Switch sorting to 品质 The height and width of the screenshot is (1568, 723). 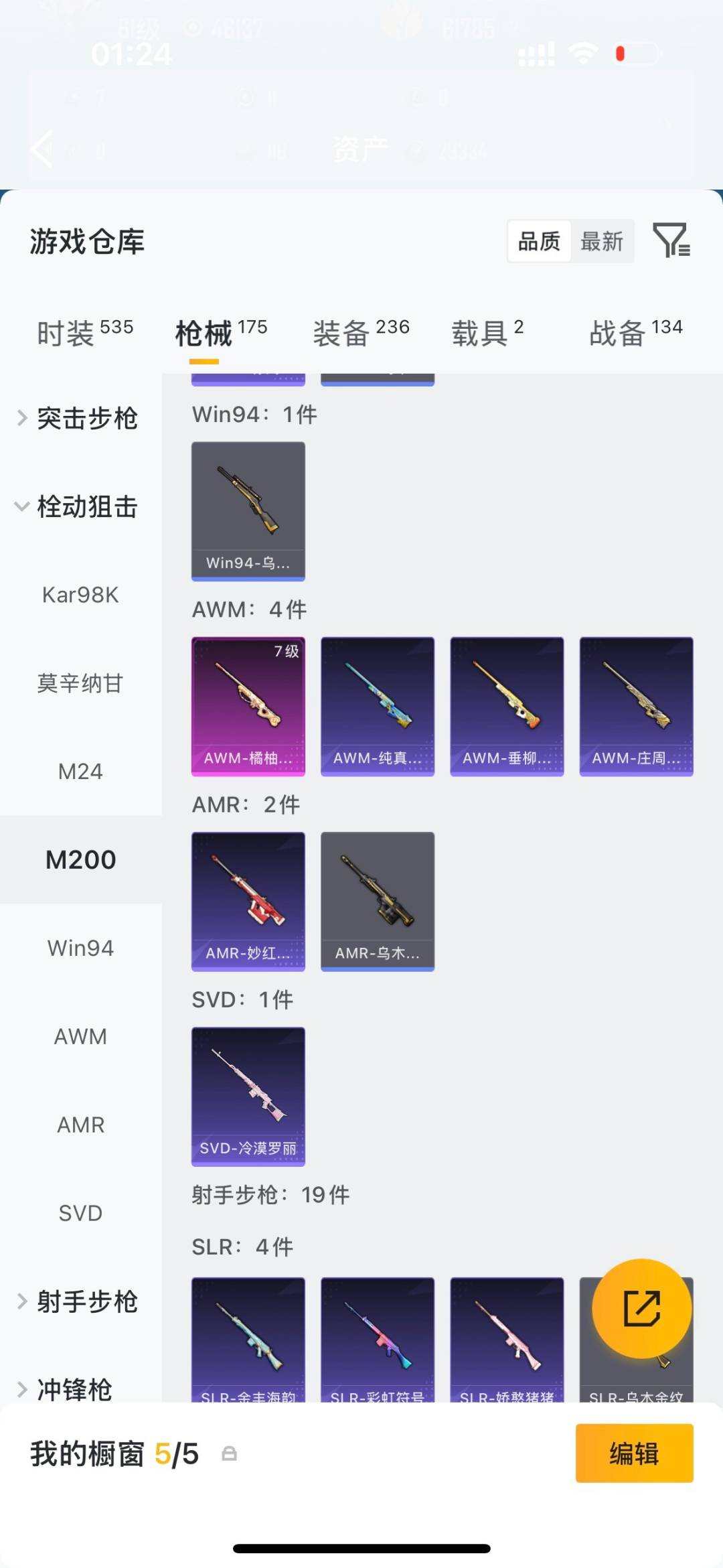pos(539,242)
